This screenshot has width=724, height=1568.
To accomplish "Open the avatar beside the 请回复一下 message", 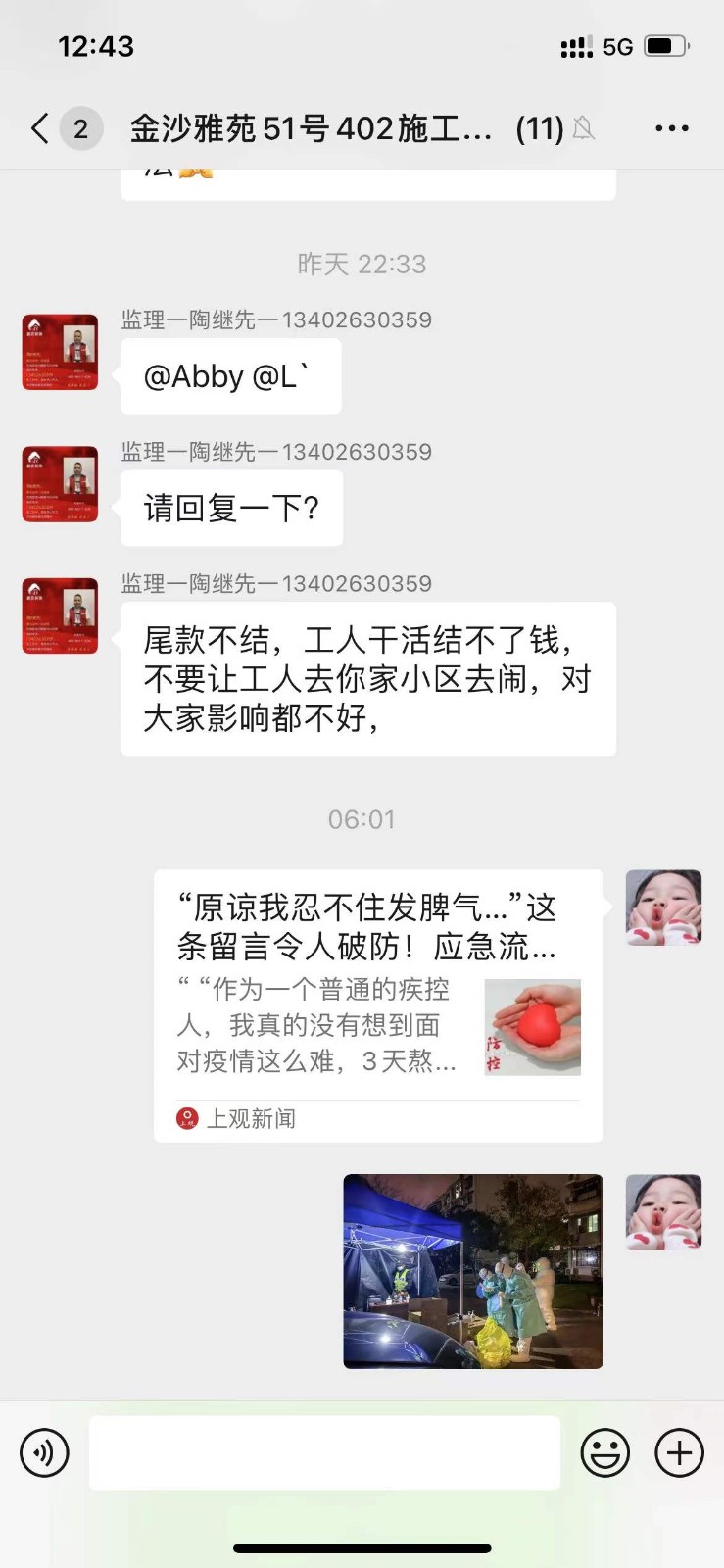I will coord(61,484).
